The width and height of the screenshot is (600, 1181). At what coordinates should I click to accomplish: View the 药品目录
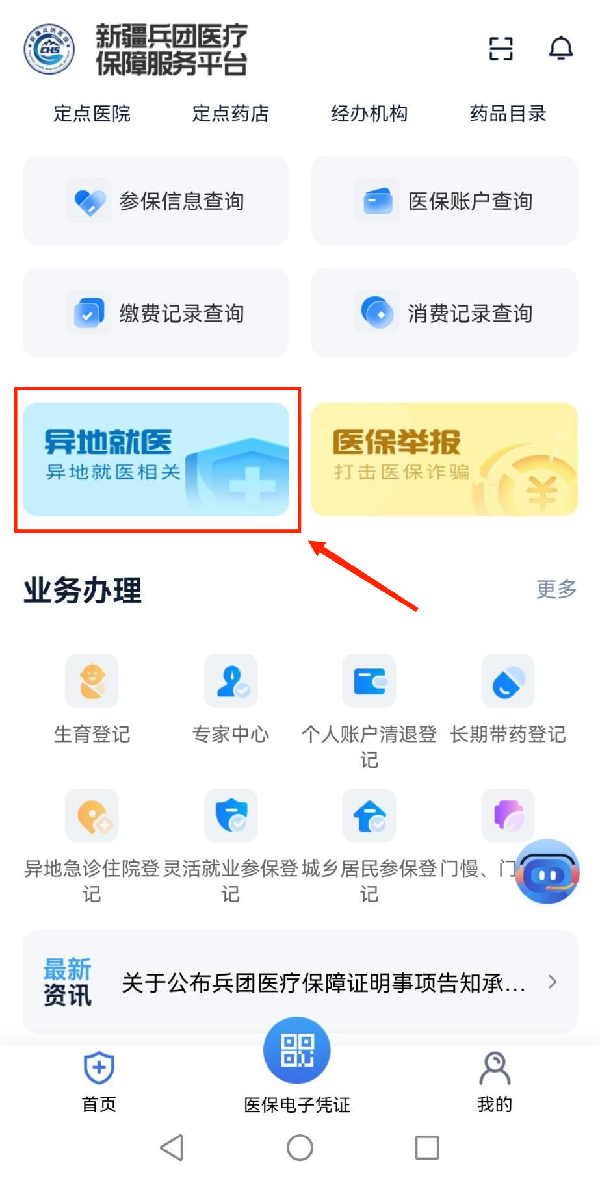508,113
